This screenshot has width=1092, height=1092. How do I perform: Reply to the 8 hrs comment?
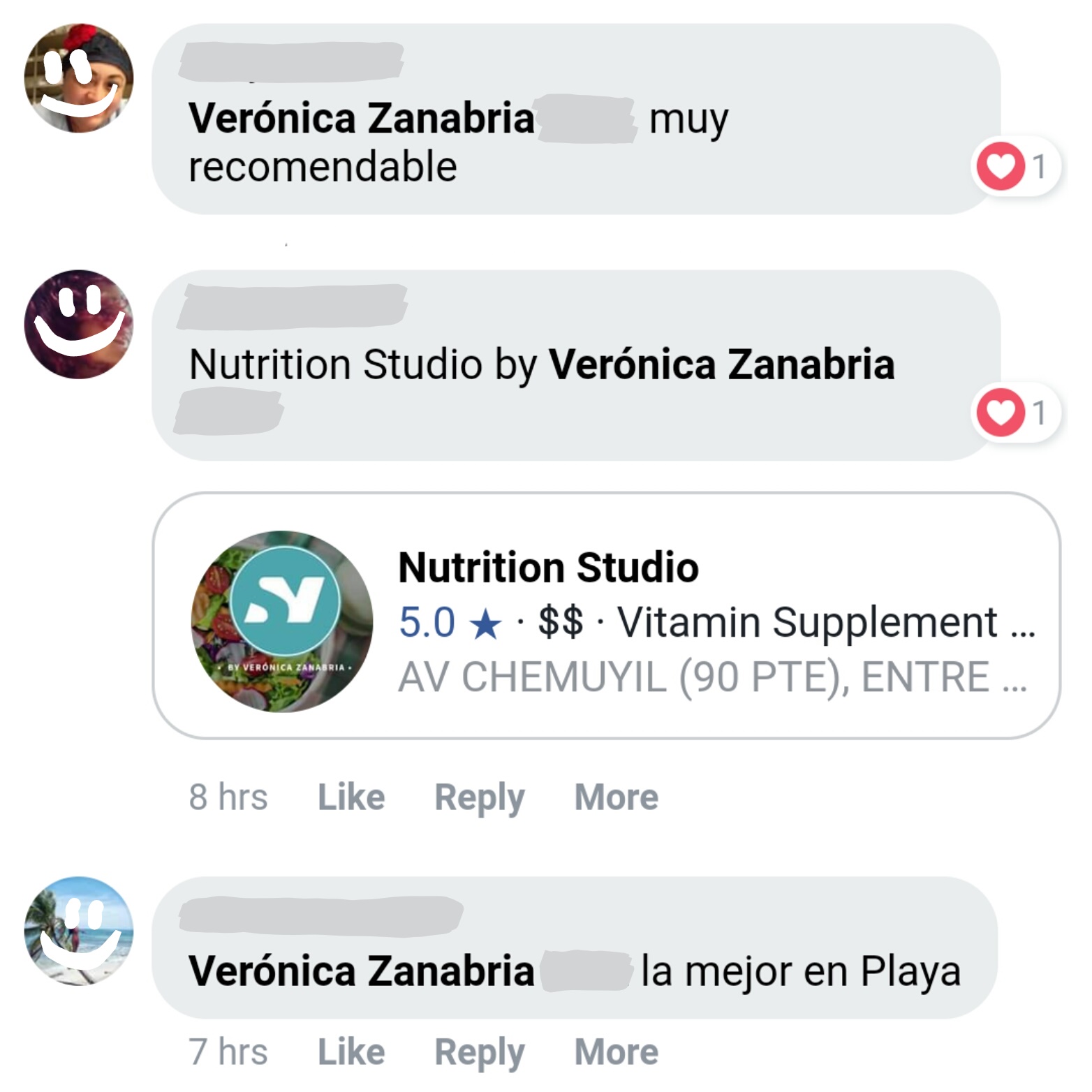pyautogui.click(x=479, y=797)
